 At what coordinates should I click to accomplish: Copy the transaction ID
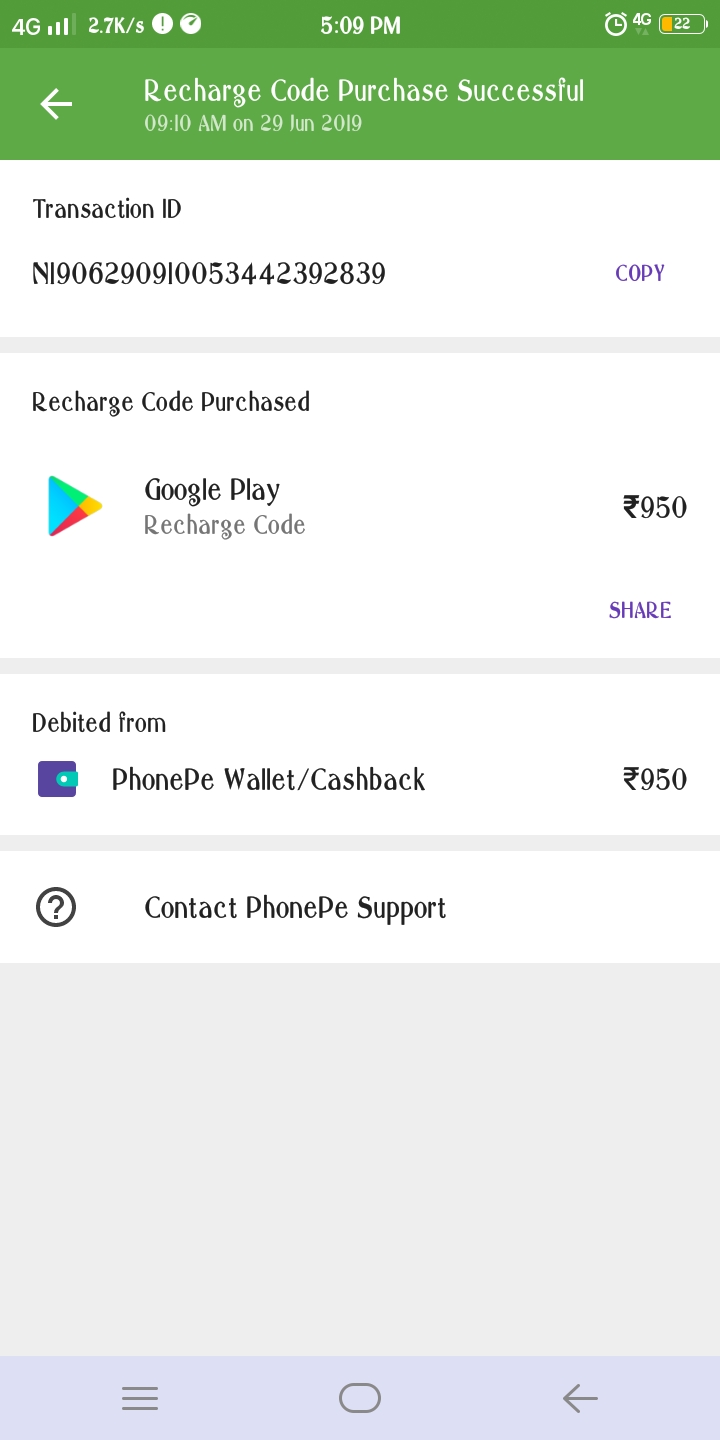[x=639, y=272]
